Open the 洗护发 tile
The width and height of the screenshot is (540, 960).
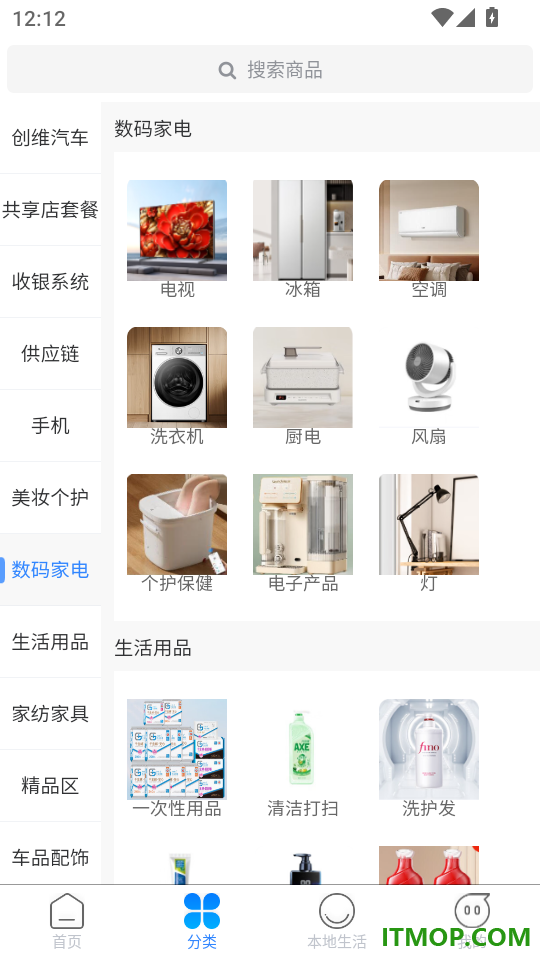tap(429, 759)
